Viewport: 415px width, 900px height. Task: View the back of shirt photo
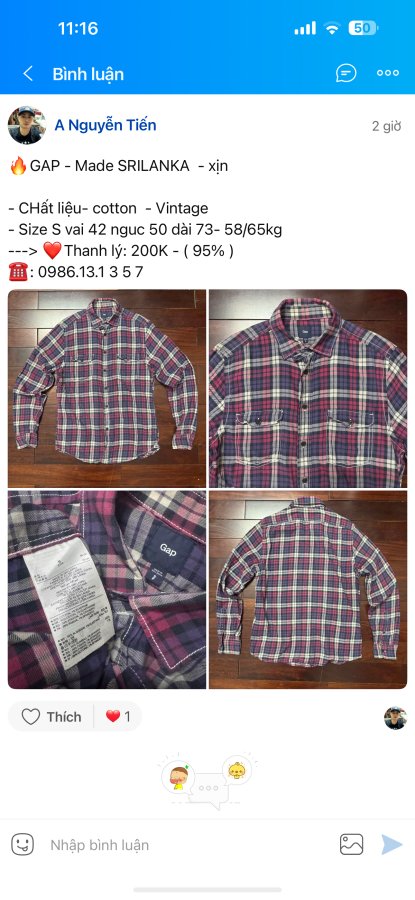click(308, 589)
